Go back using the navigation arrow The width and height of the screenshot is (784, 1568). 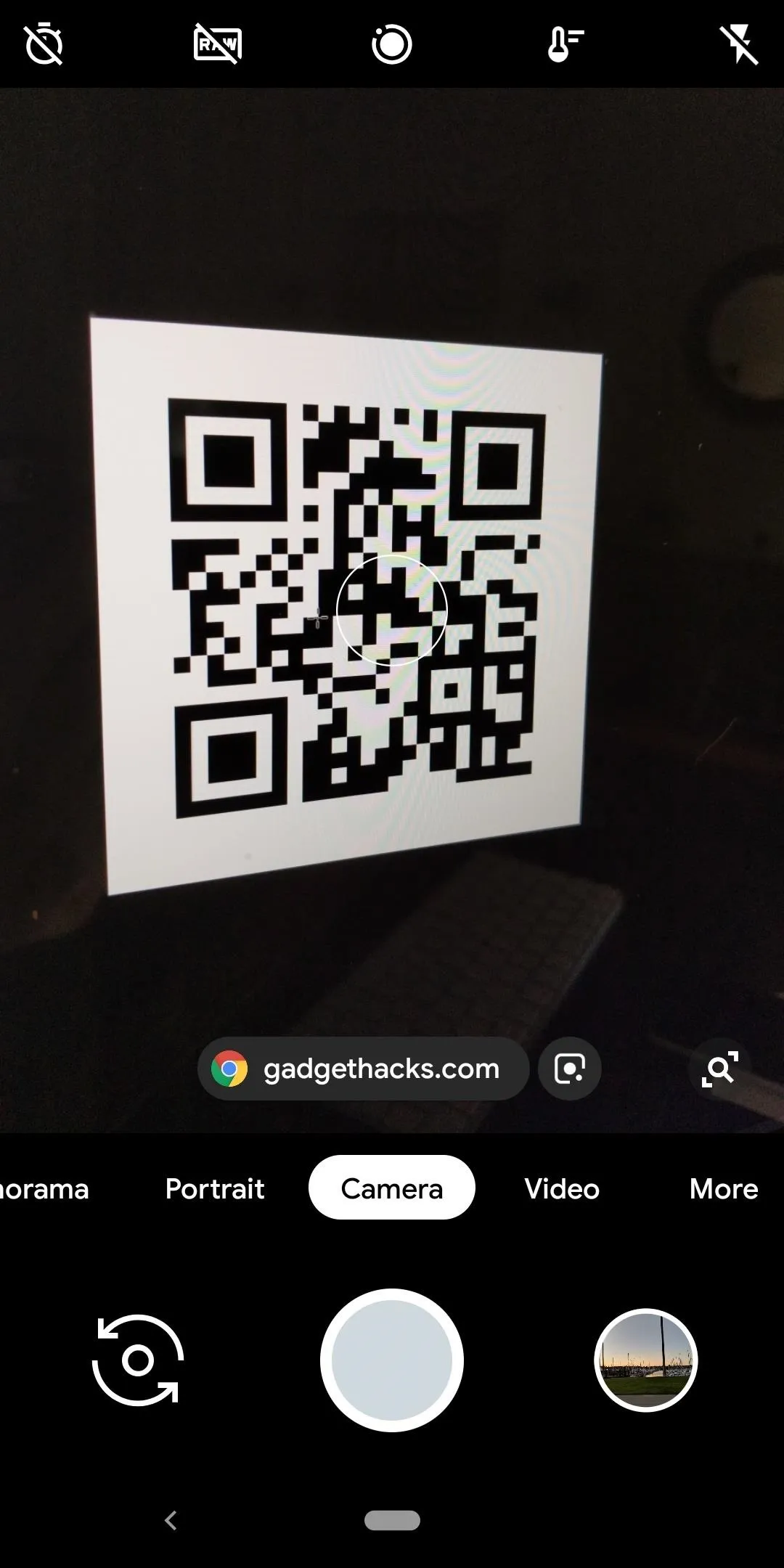[x=171, y=1520]
